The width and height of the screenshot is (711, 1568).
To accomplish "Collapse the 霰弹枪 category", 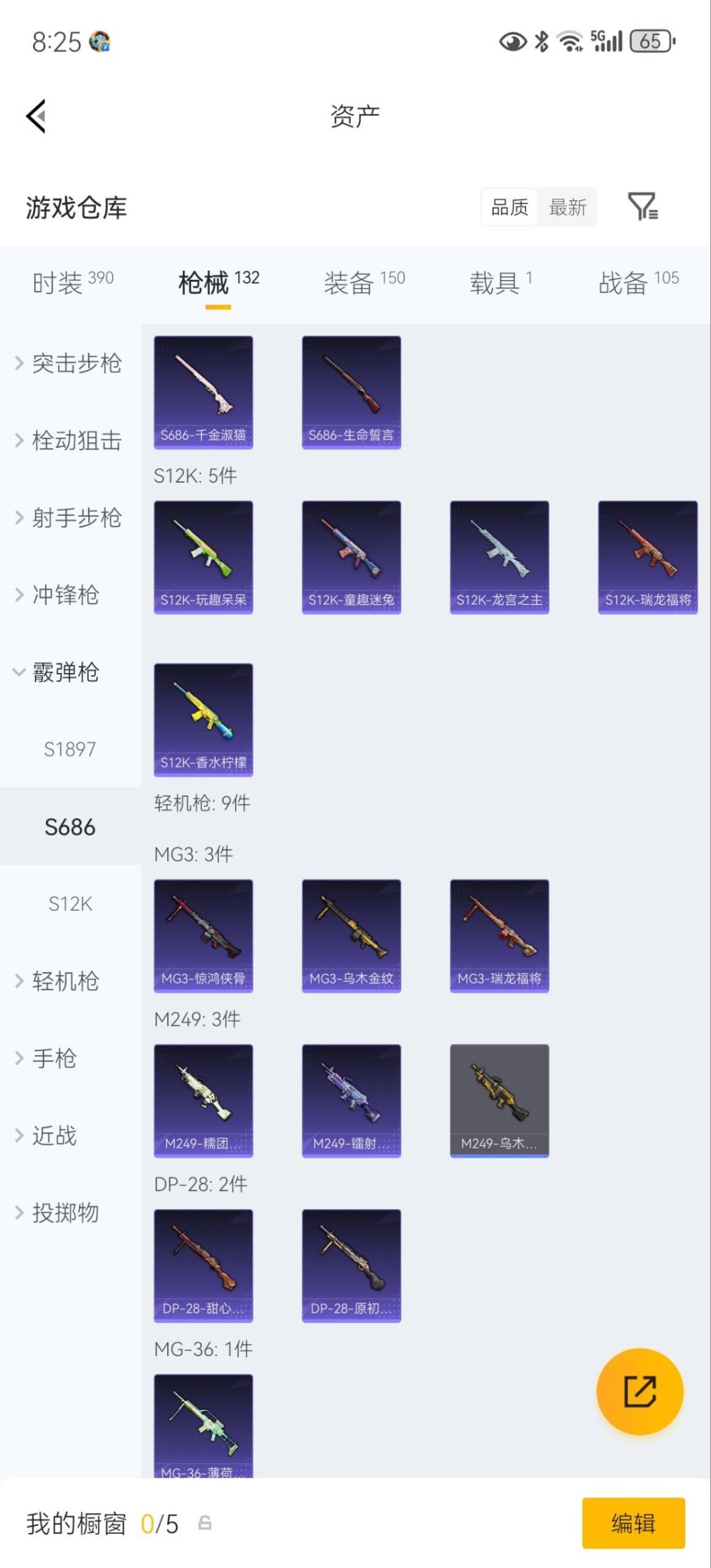I will pyautogui.click(x=67, y=673).
